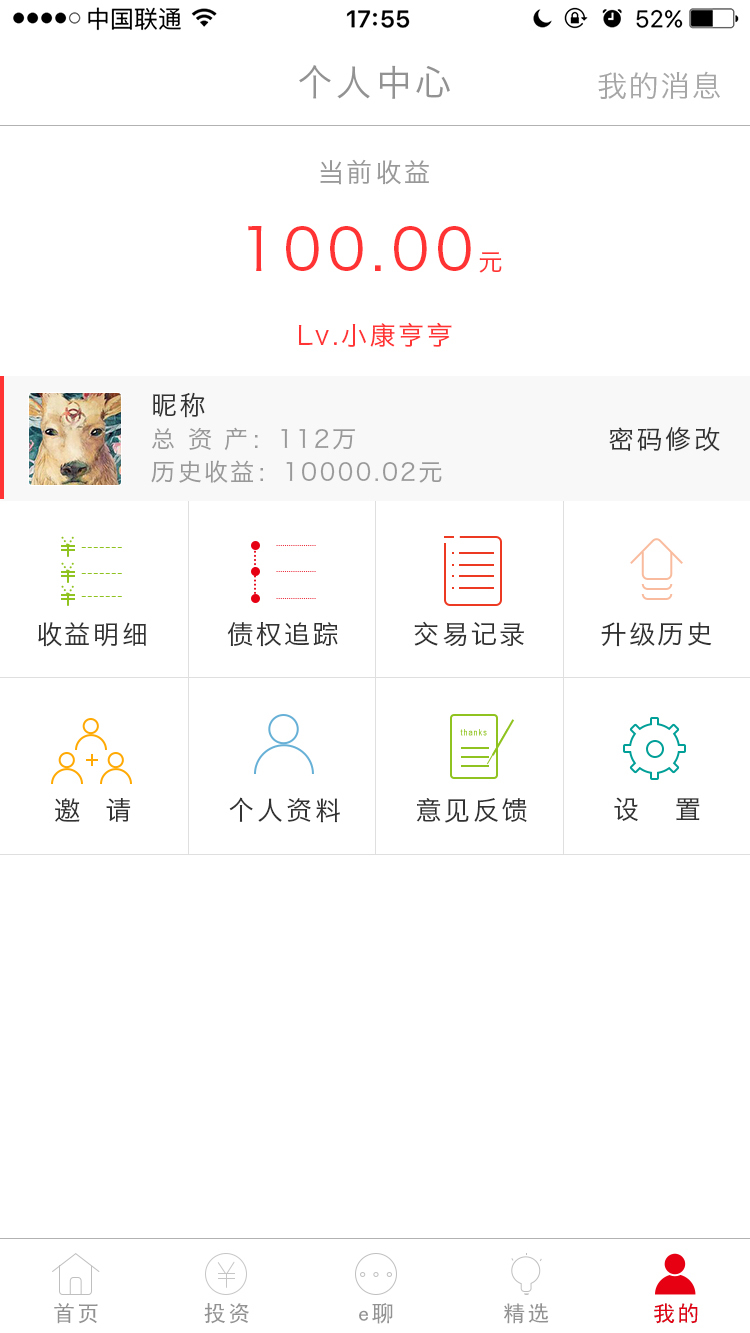750x1333 pixels.
Task: Open the 收益明细 (income details) icon
Action: tap(93, 588)
